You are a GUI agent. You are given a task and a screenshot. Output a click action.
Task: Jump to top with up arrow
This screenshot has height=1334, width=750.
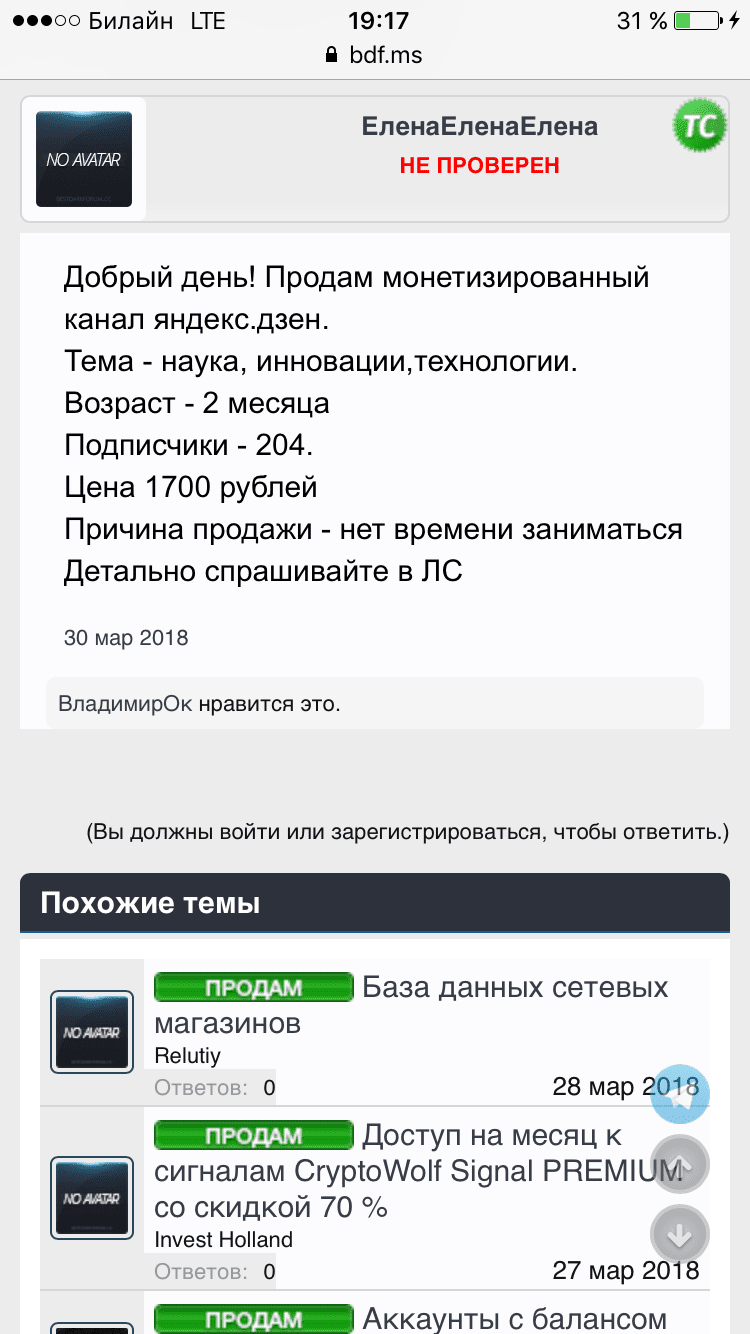coord(679,1165)
